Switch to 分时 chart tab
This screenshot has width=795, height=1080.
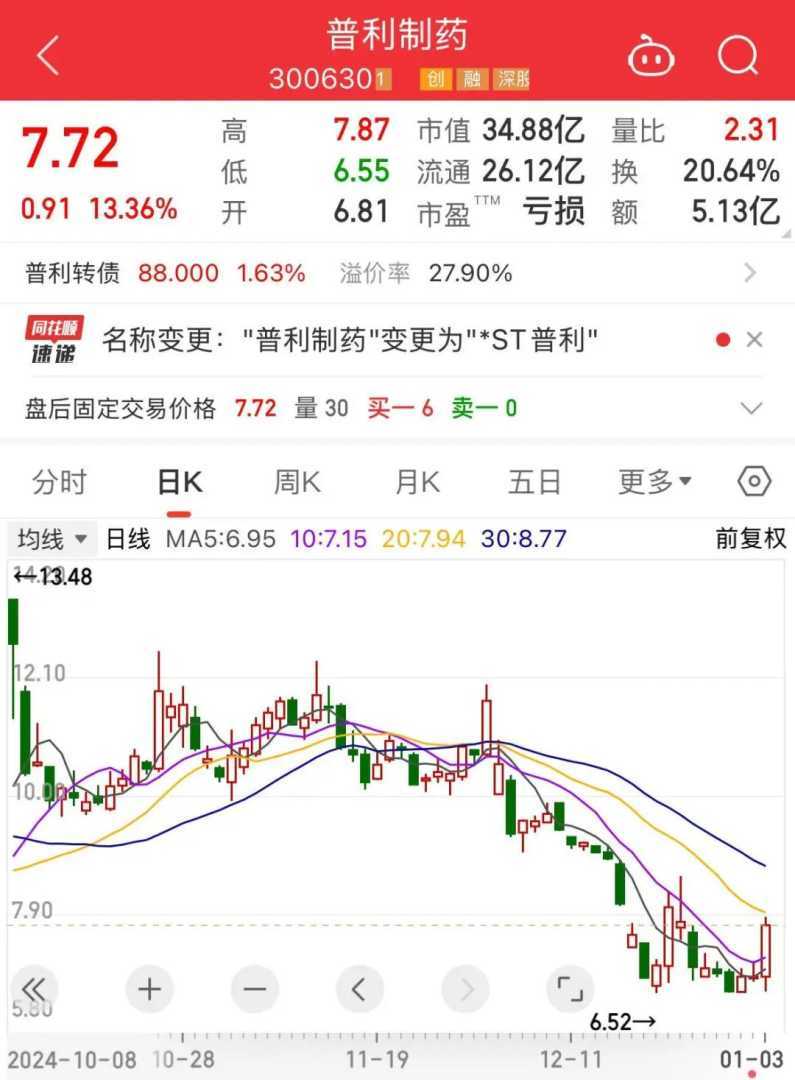pos(60,483)
